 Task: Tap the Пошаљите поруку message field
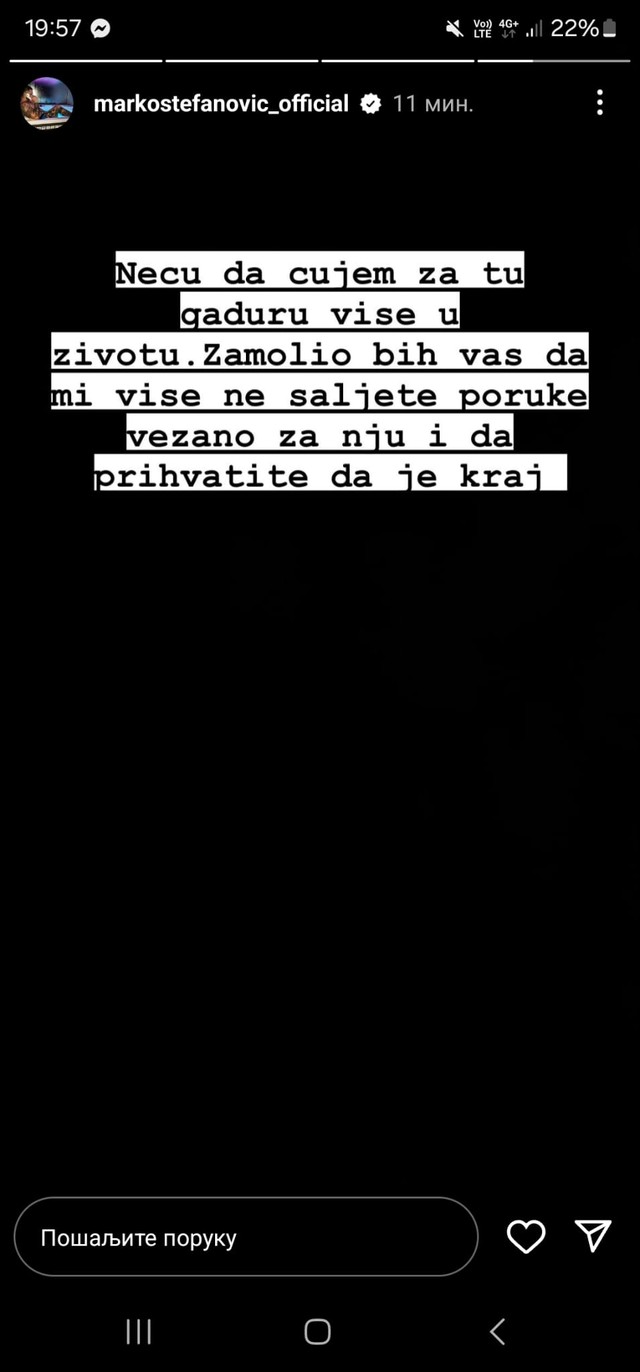tap(245, 1237)
